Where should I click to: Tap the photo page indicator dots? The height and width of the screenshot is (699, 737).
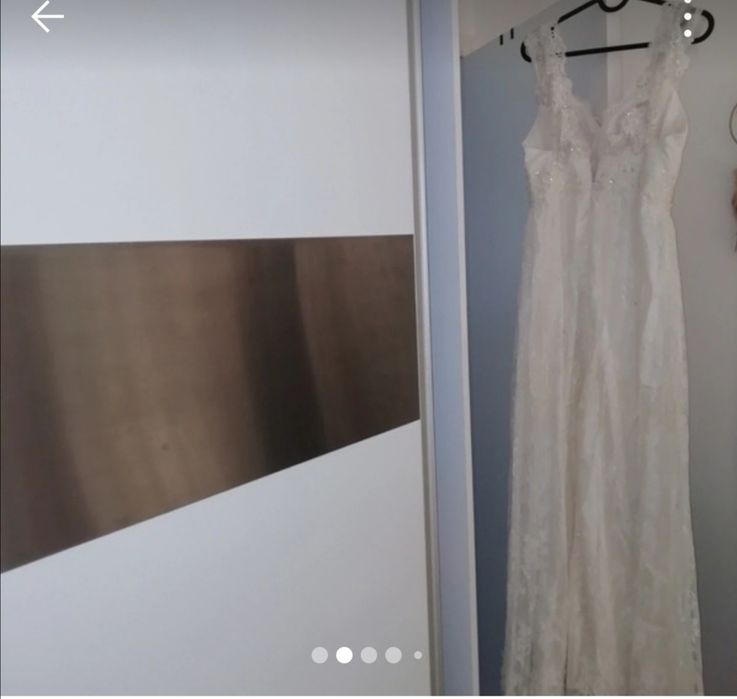(367, 655)
